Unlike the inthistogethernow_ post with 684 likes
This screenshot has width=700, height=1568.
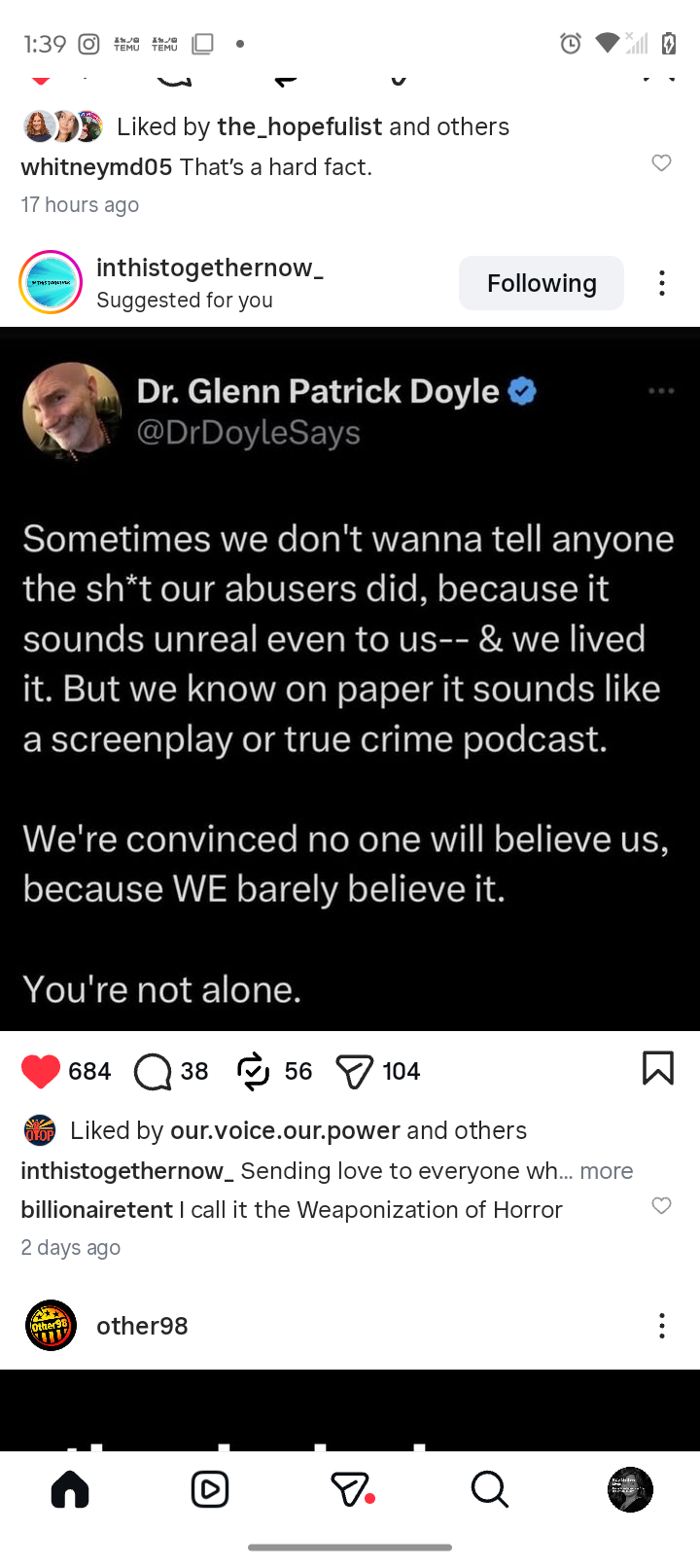[x=41, y=1071]
